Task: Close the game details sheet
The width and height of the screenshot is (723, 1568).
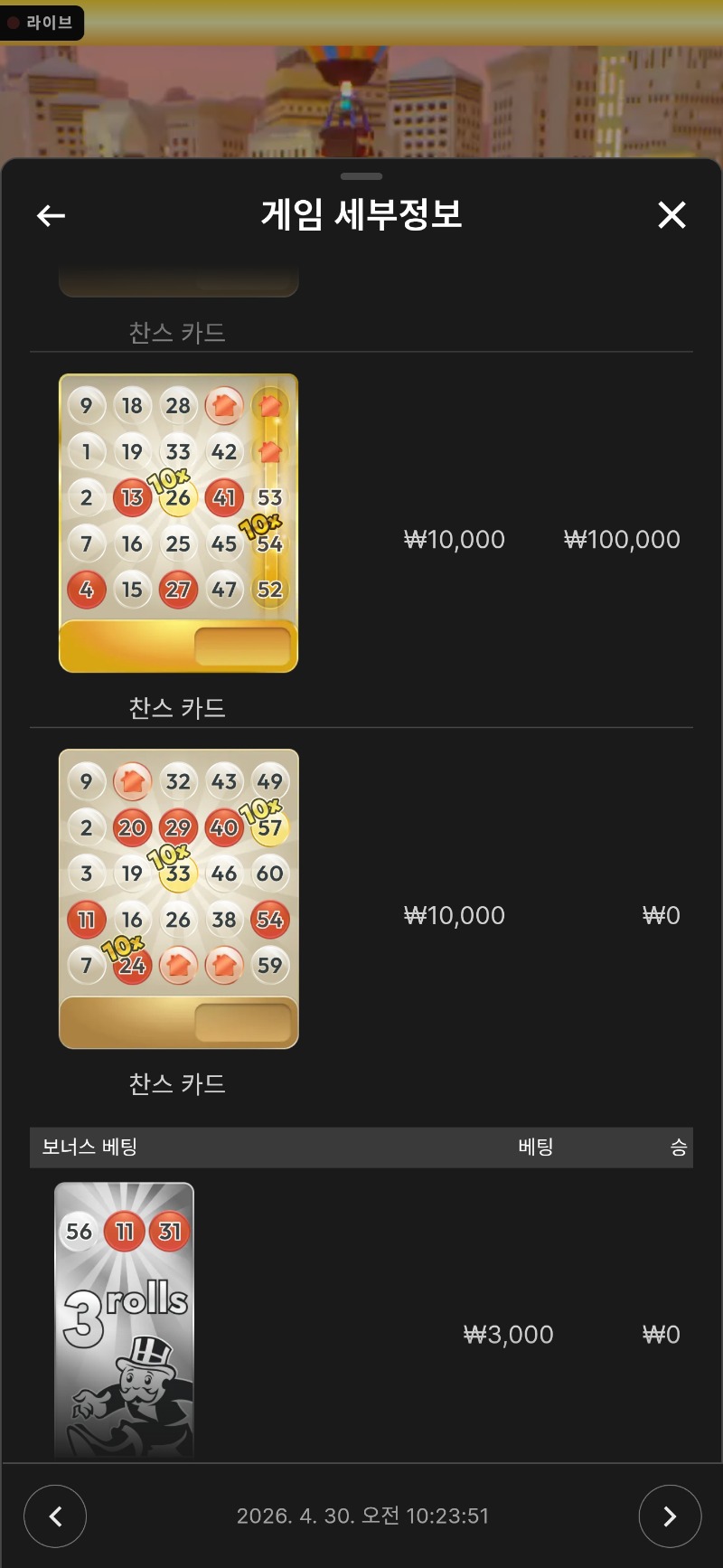Action: click(x=671, y=215)
